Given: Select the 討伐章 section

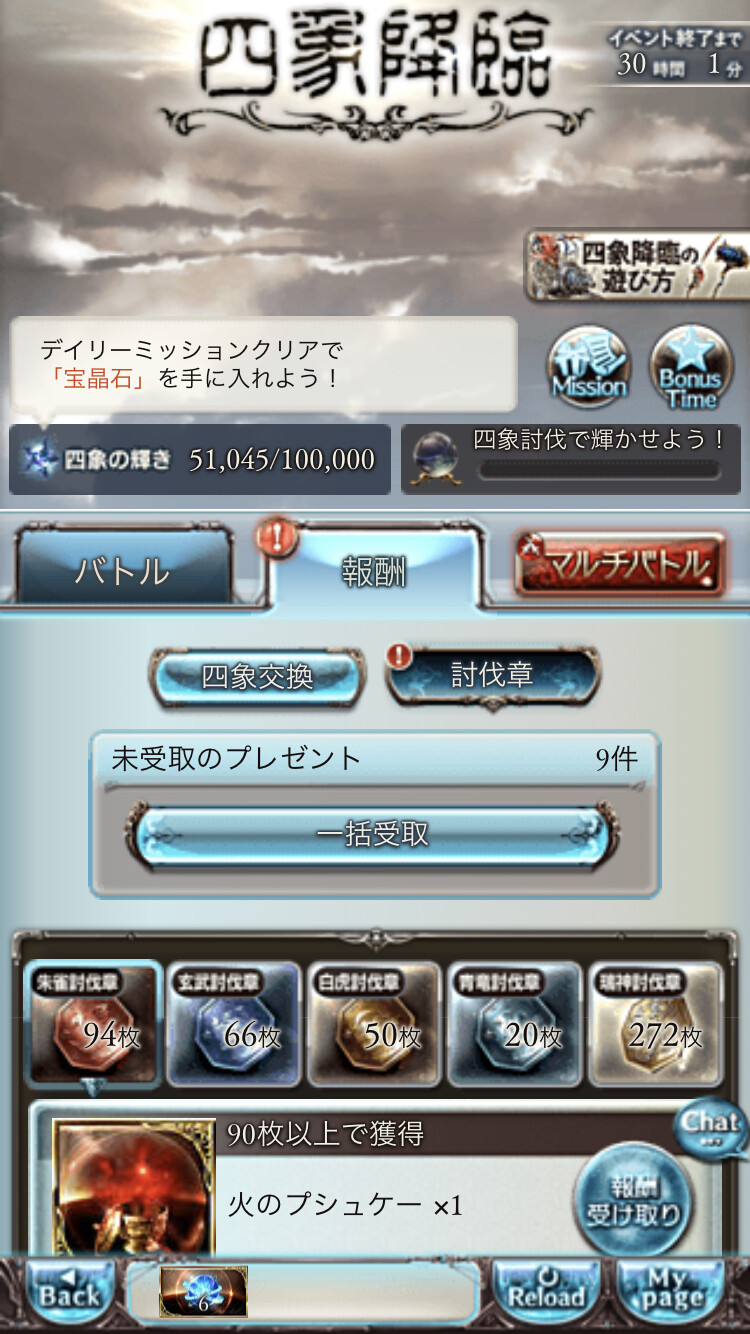Looking at the screenshot, I should click(x=492, y=675).
